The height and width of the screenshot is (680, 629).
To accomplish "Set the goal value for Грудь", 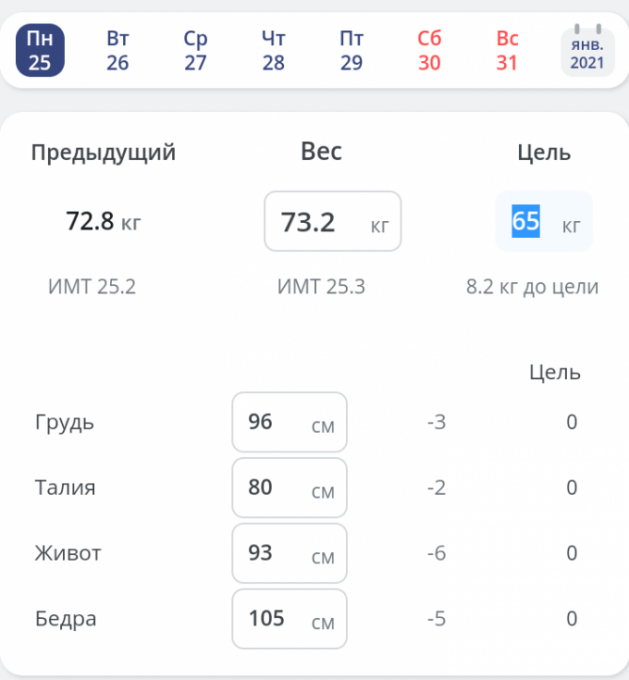I will tap(571, 422).
